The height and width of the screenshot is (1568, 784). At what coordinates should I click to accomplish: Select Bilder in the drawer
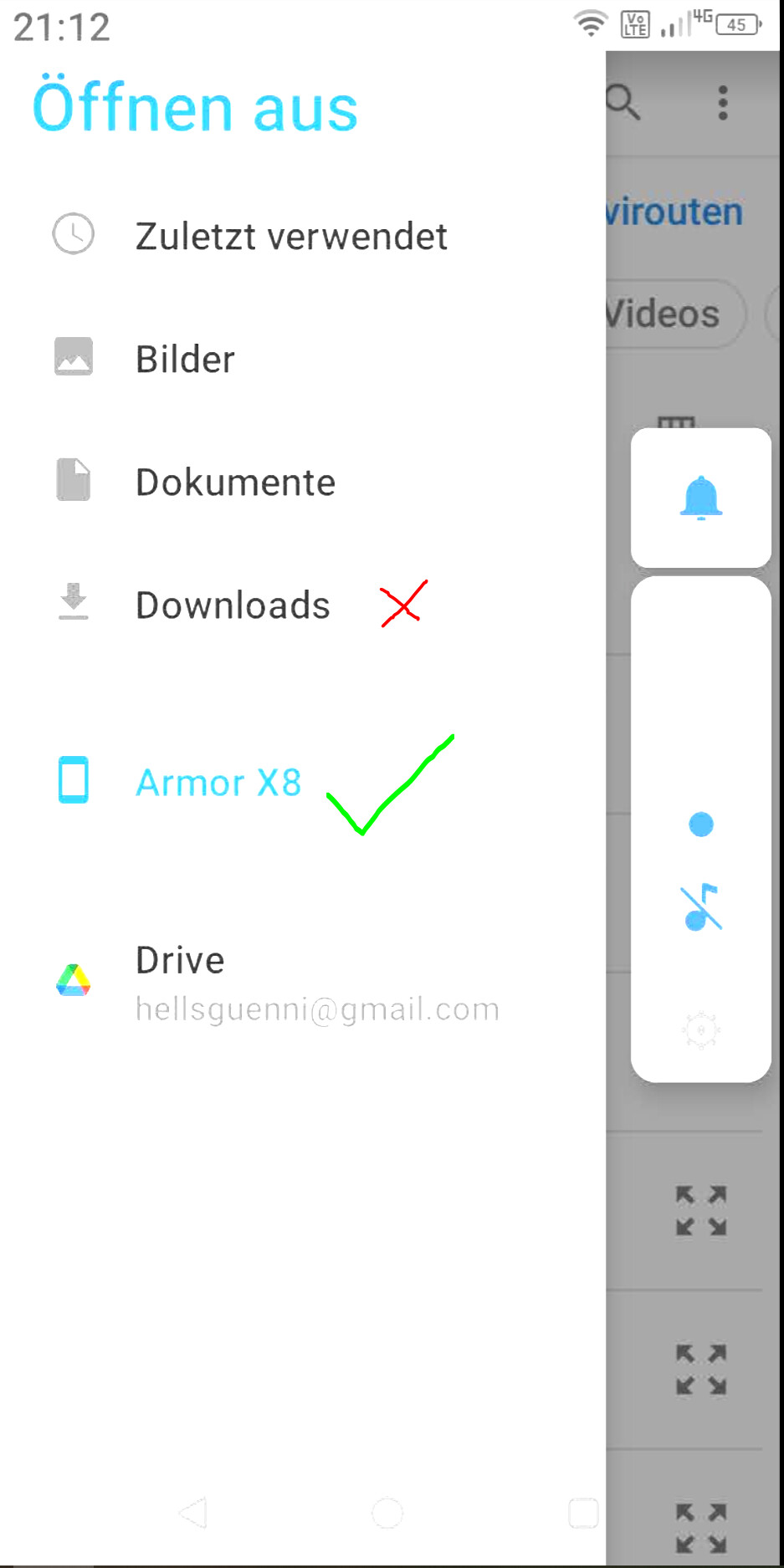(303, 359)
